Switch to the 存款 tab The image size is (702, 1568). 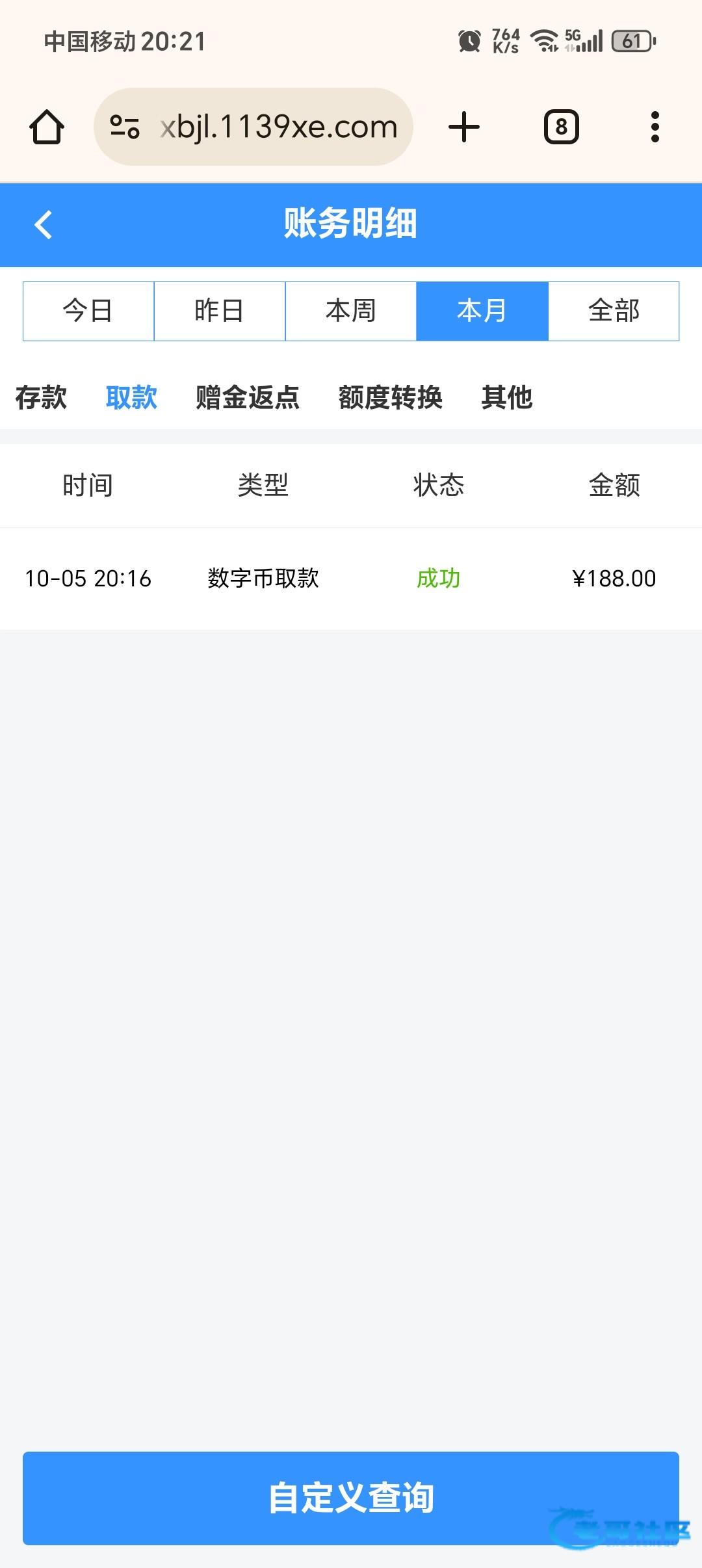41,397
